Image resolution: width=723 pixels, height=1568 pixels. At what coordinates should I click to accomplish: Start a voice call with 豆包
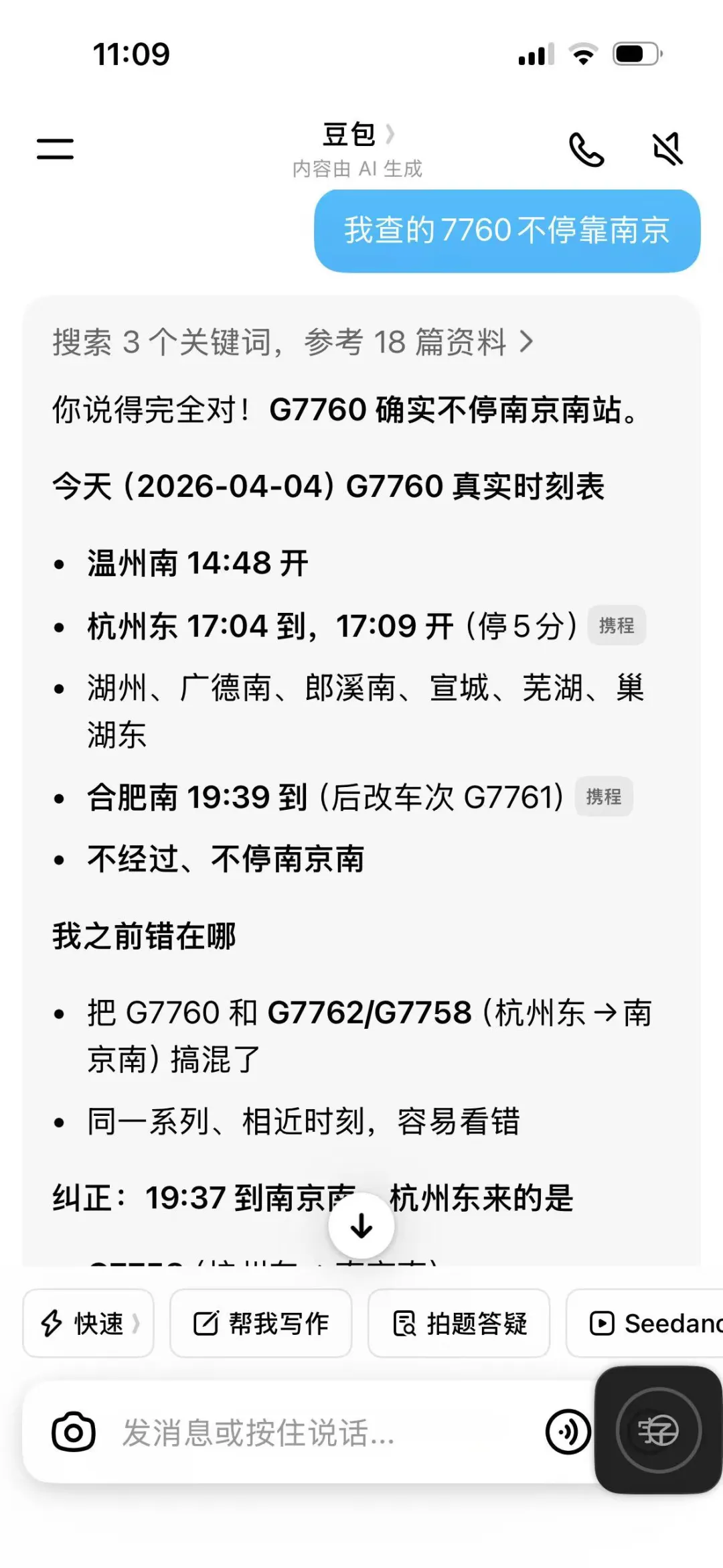click(586, 149)
